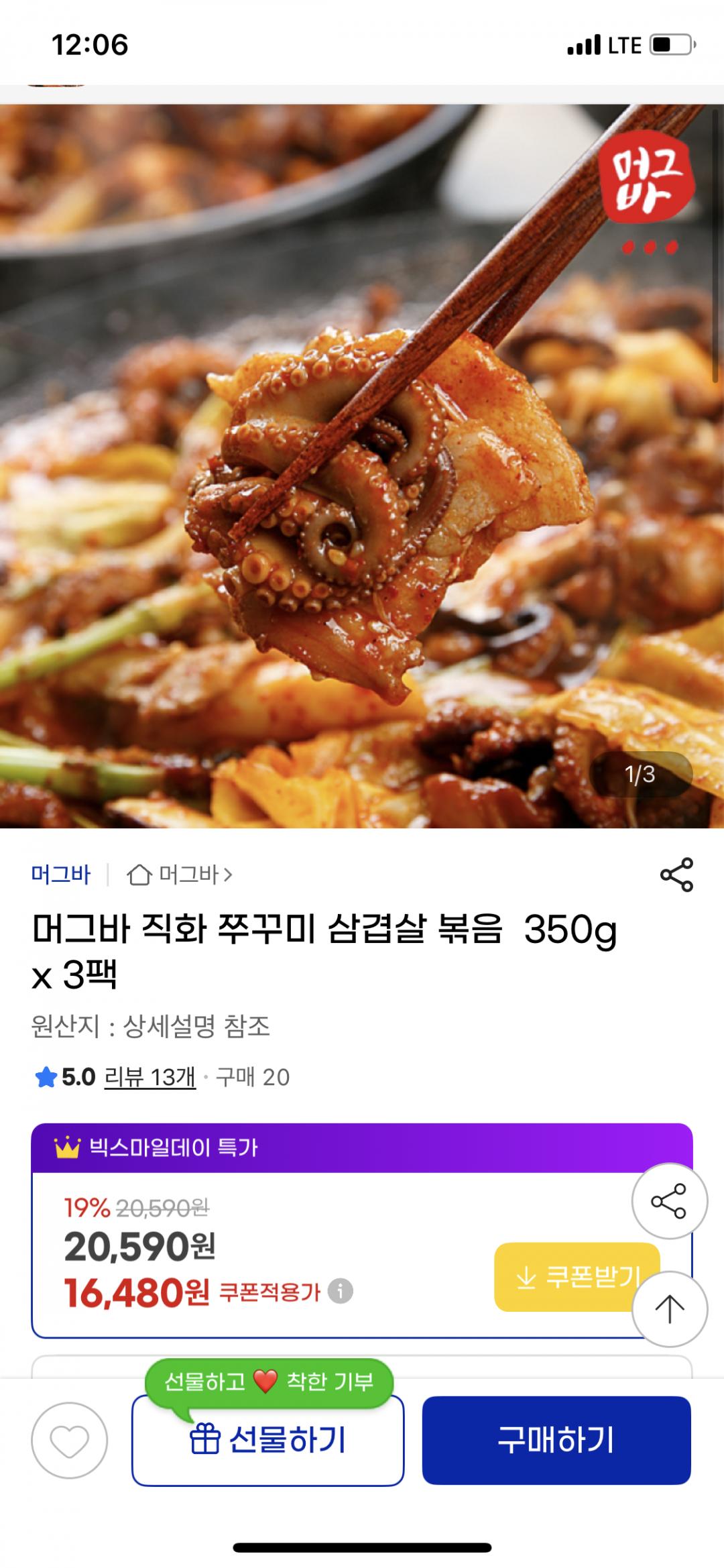Jump back to top with arrow button
Screen dimensions: 724x1568
(x=669, y=1308)
